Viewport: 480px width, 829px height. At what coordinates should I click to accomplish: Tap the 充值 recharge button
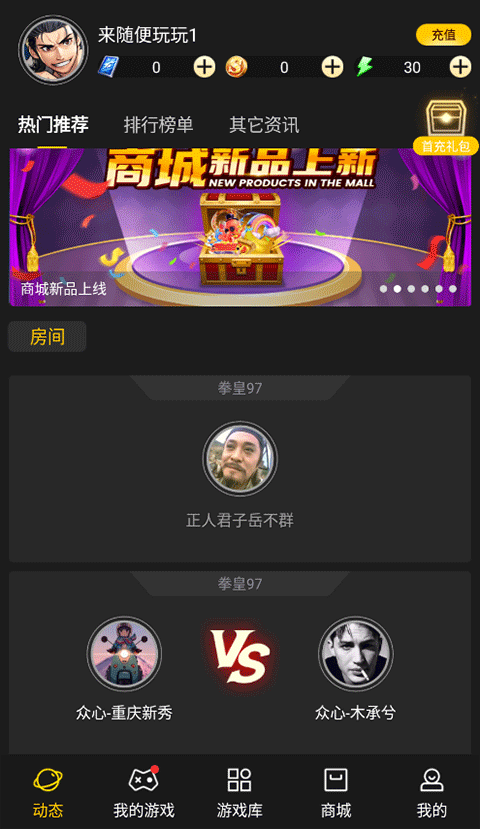click(x=443, y=35)
